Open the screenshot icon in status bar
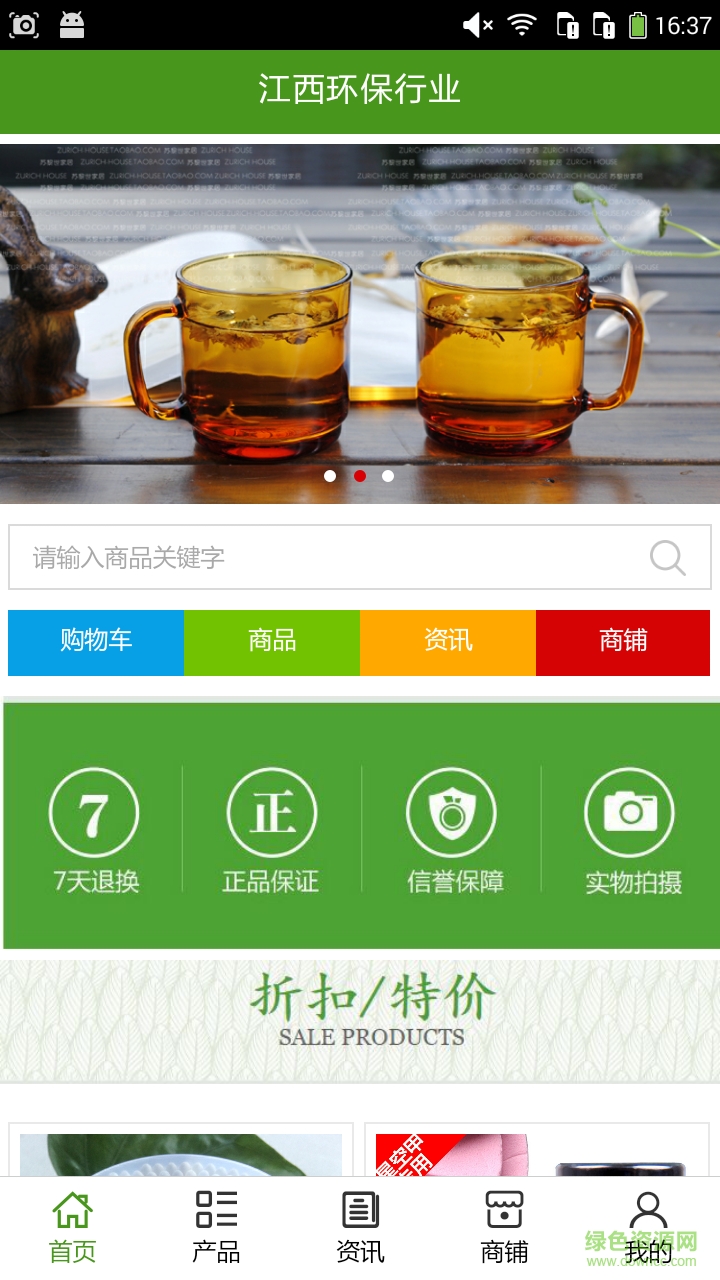The image size is (720, 1280). (25, 22)
